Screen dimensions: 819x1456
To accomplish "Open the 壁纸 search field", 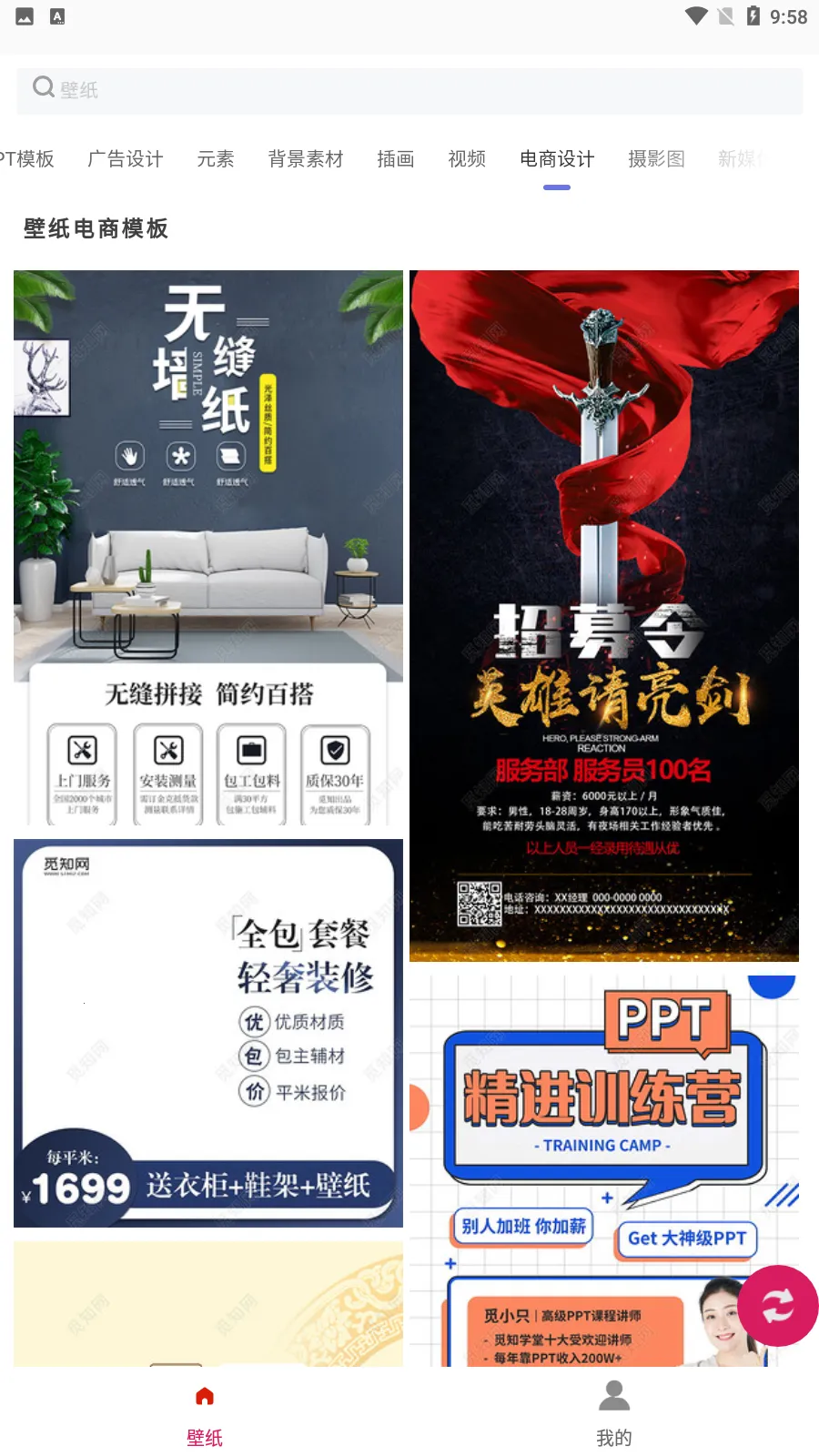I will pyautogui.click(x=409, y=90).
